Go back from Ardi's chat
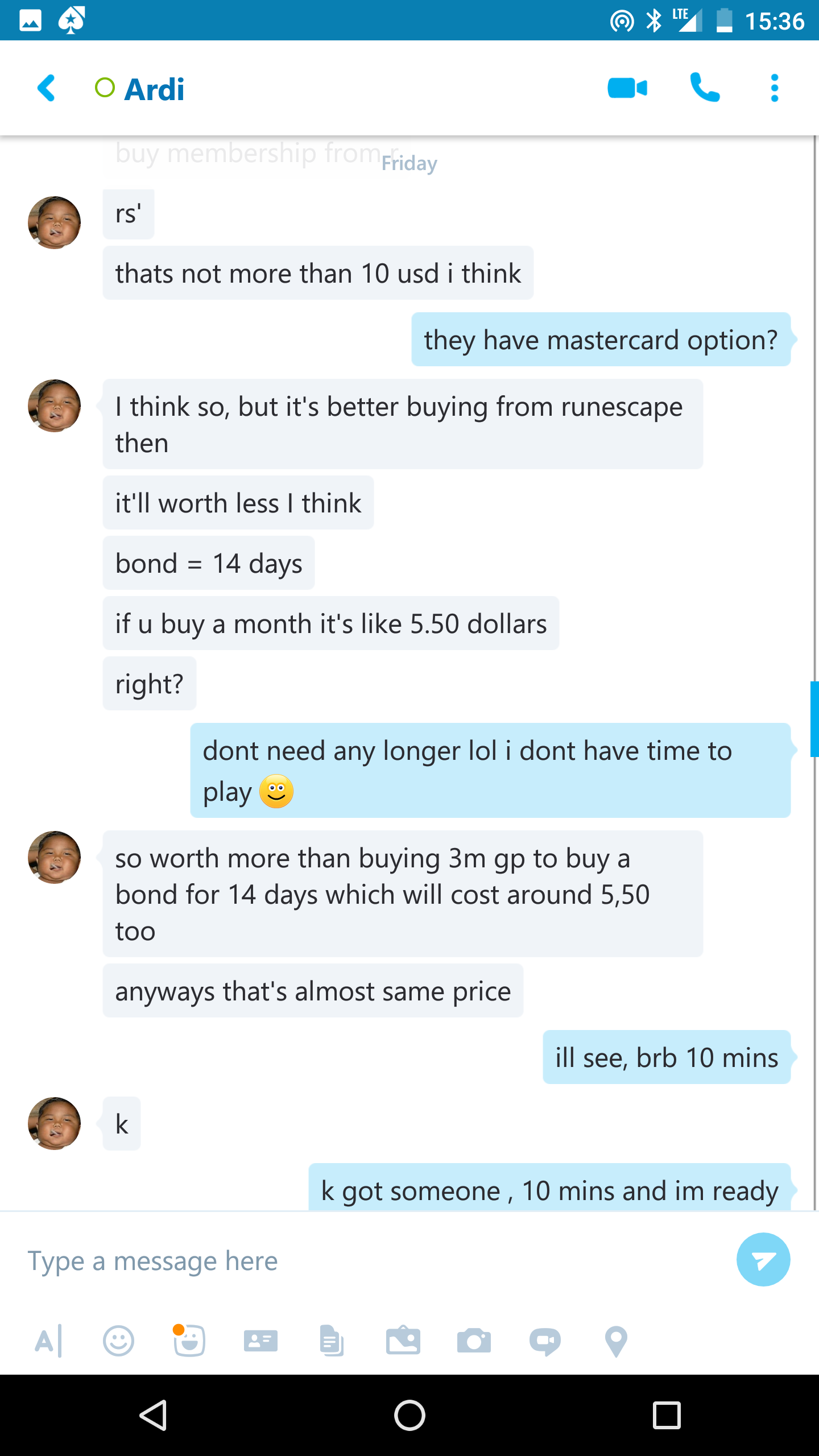This screenshot has height=1456, width=819. [x=46, y=88]
